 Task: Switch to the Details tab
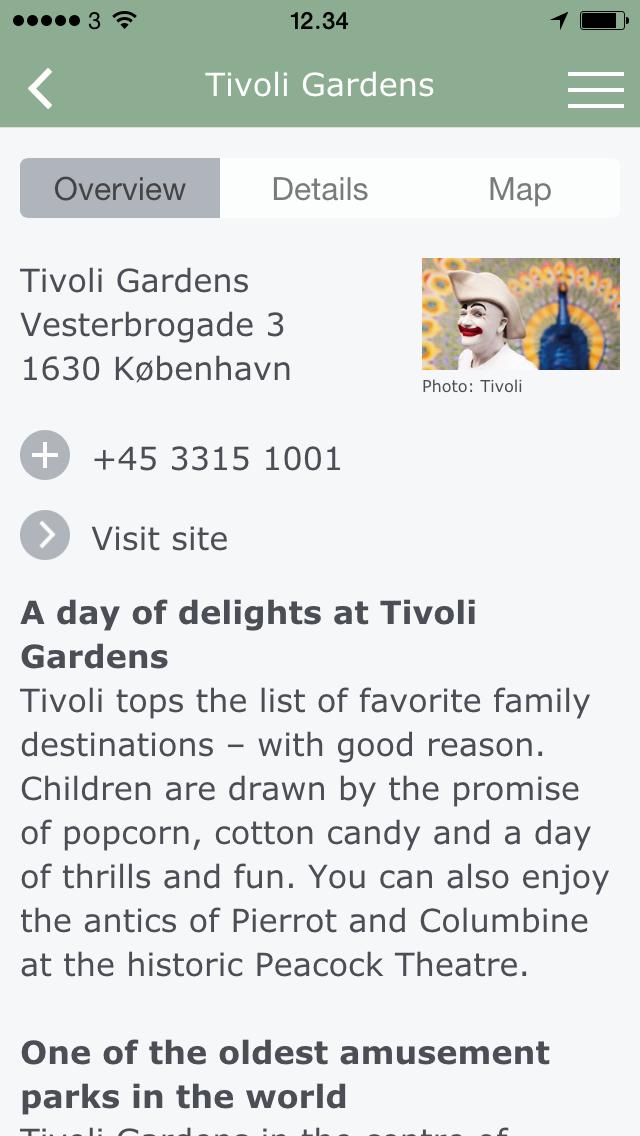click(320, 189)
